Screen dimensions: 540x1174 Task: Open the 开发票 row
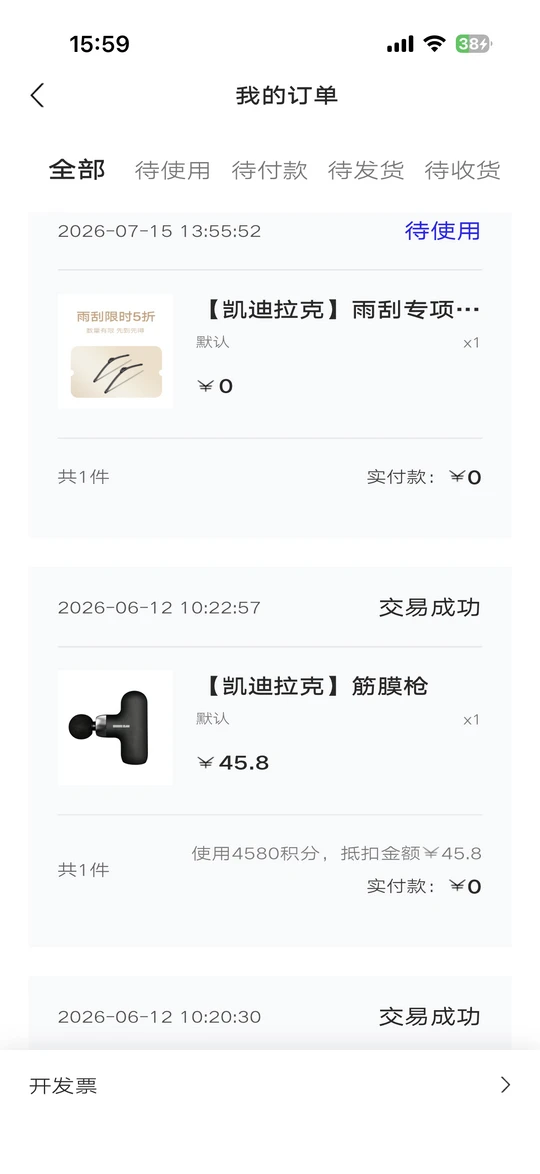(x=270, y=1086)
